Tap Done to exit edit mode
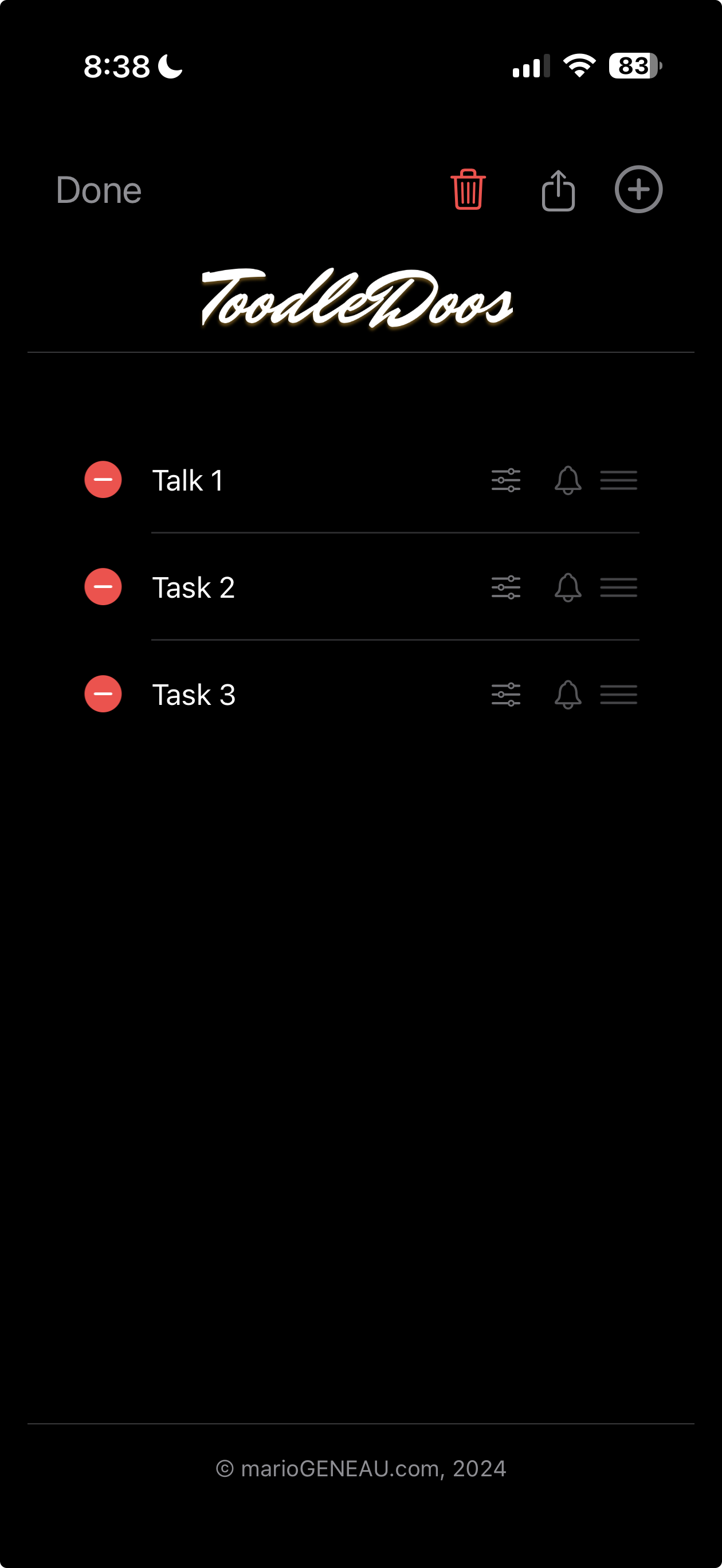The height and width of the screenshot is (1568, 722). tap(99, 190)
